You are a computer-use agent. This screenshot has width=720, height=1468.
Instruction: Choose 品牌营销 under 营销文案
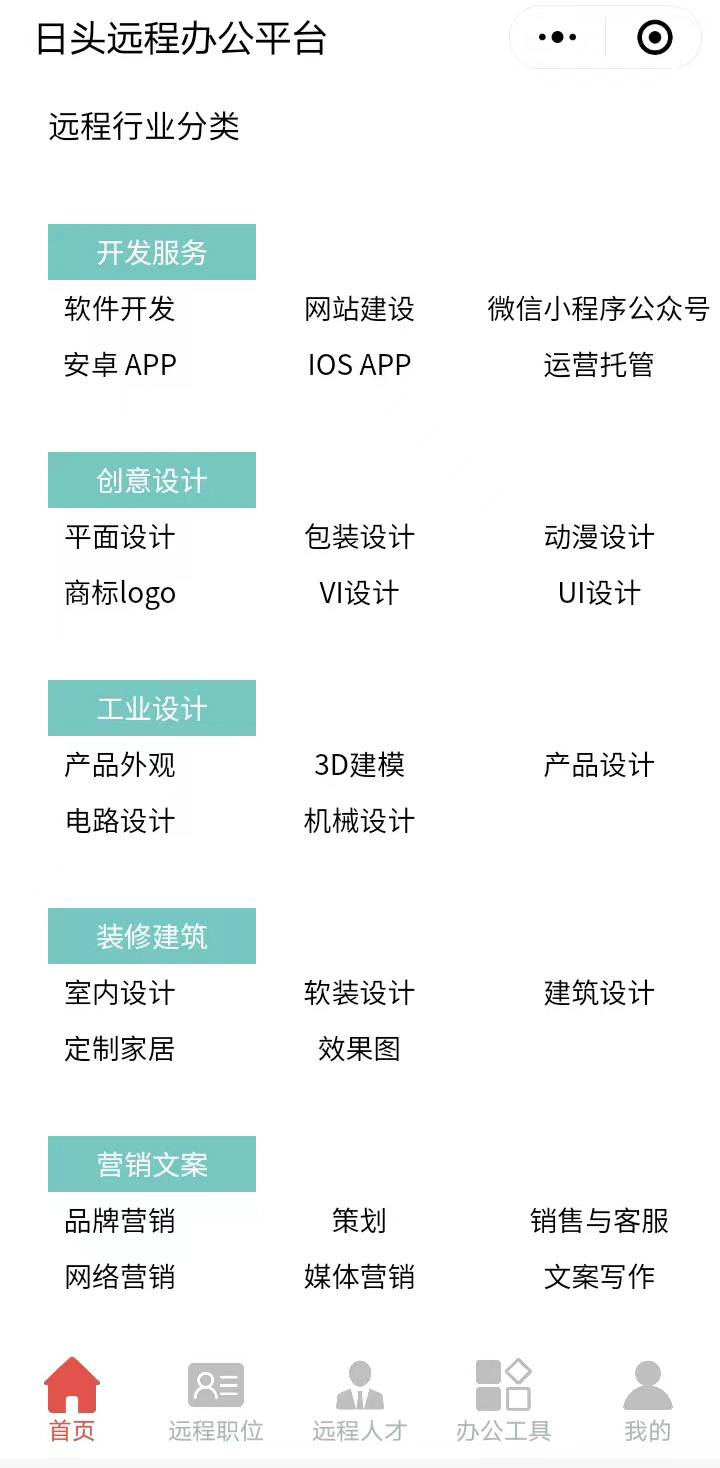(120, 1221)
